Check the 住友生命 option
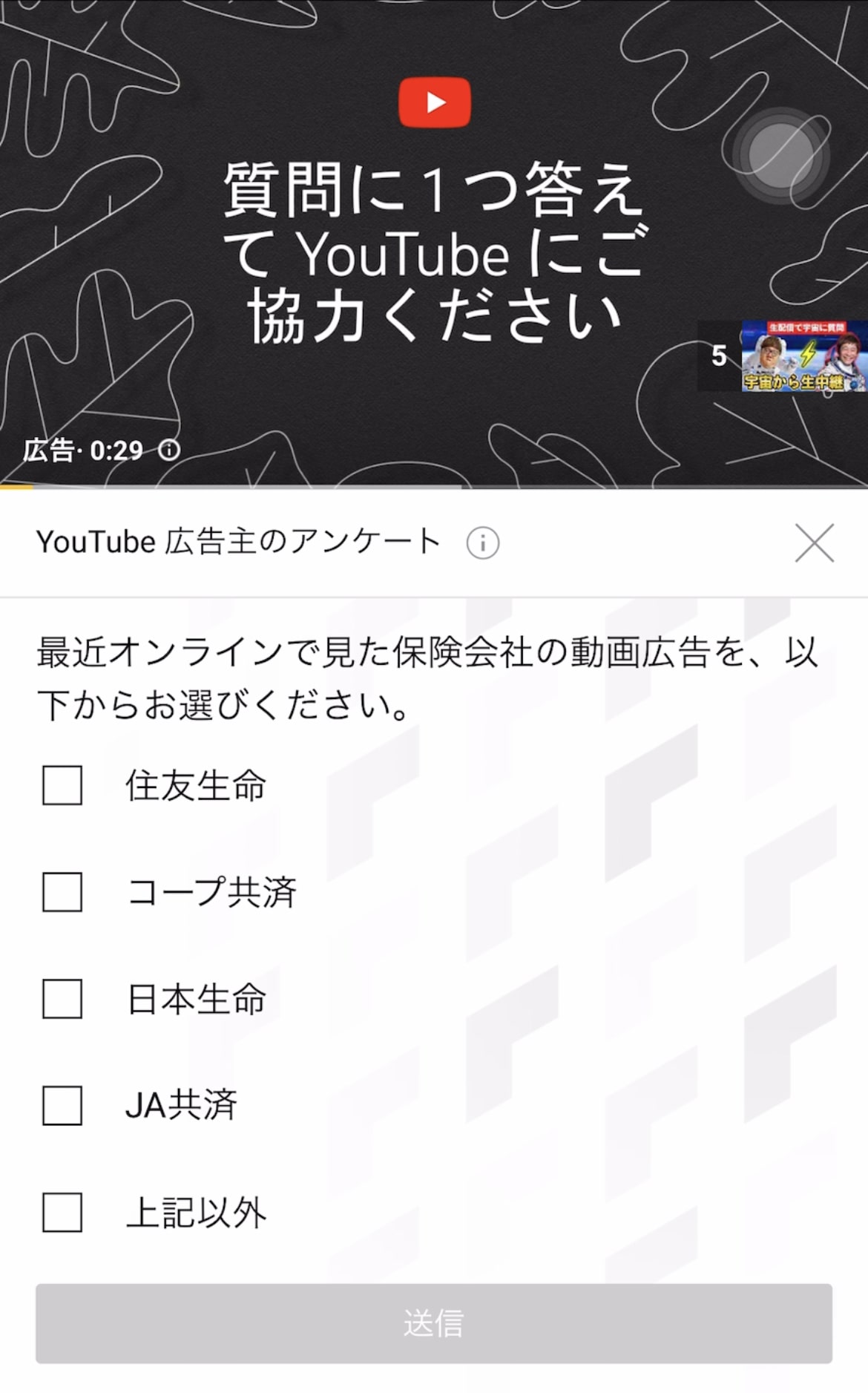Screen dimensions: 868x1393 pyautogui.click(x=62, y=785)
